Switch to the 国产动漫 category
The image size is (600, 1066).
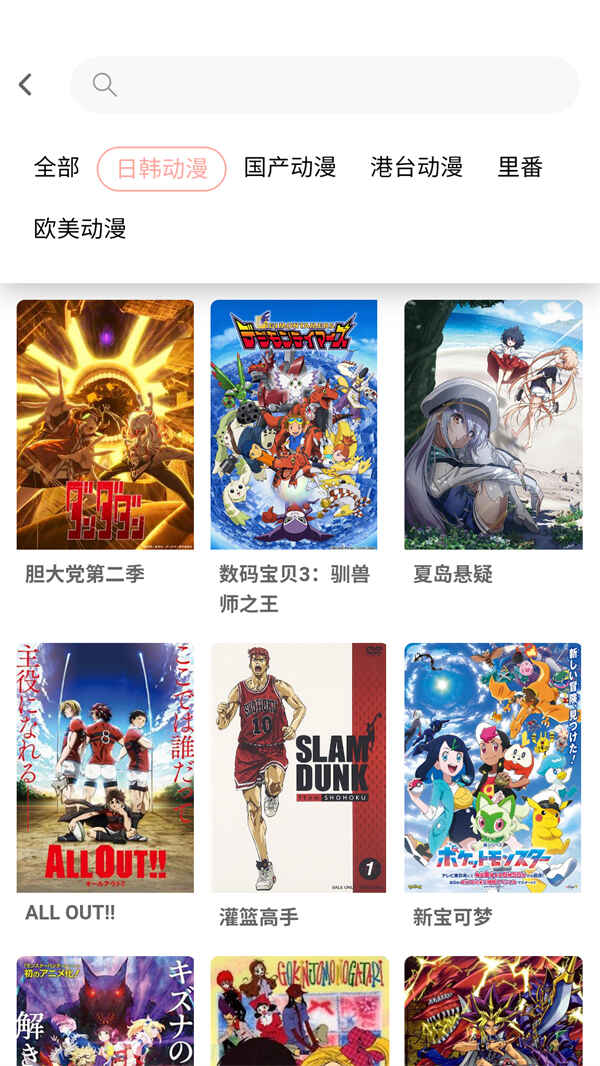coord(290,167)
